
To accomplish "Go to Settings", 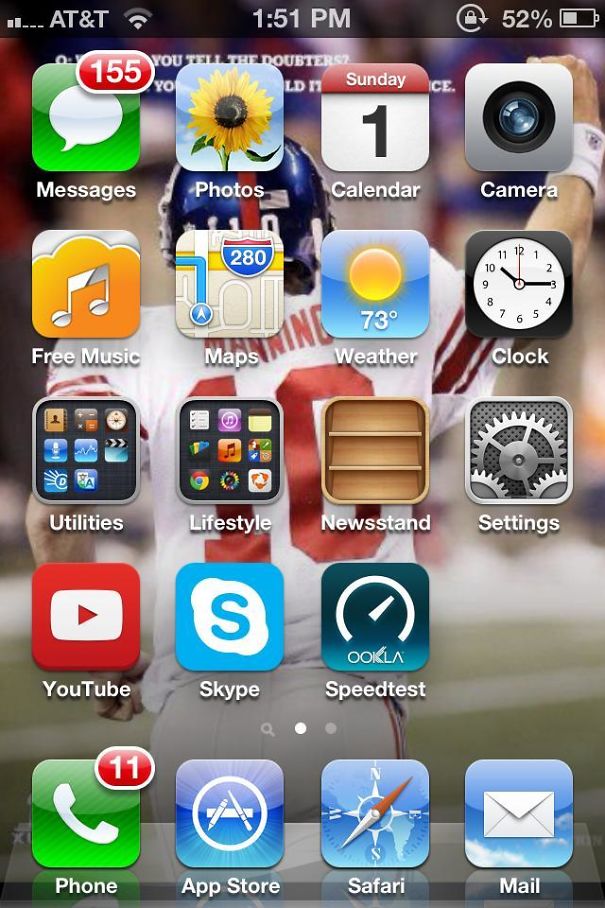I will (519, 451).
